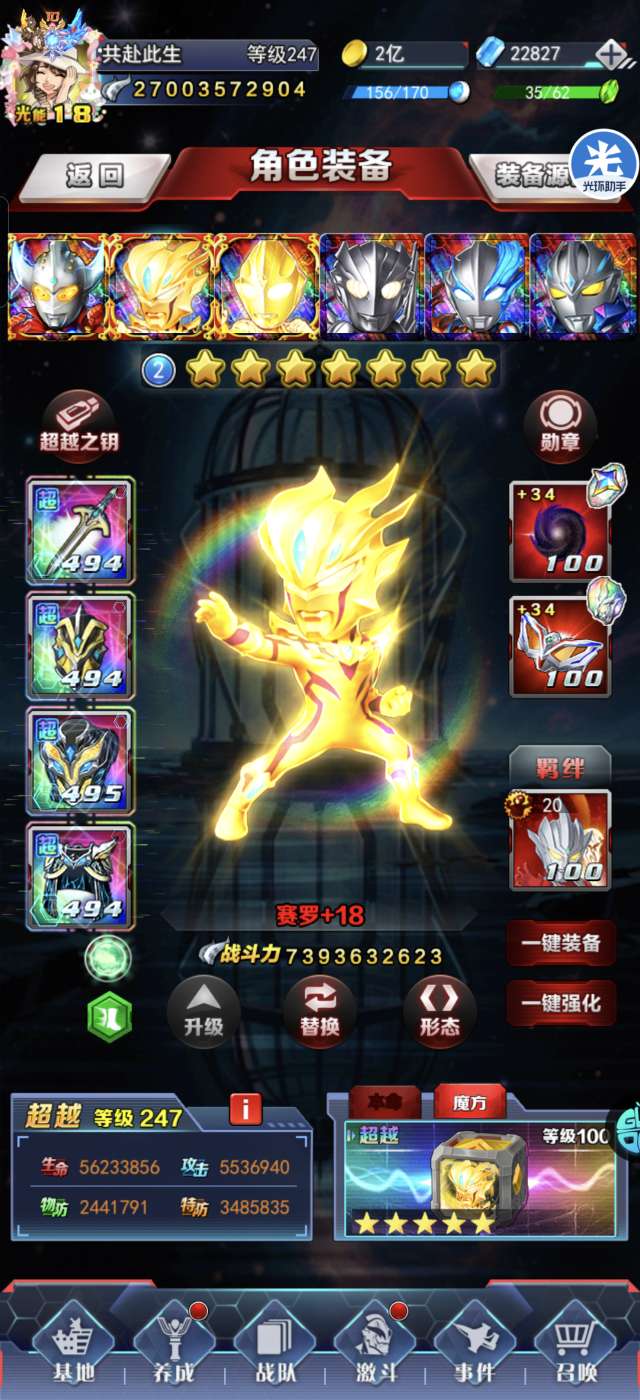Open 事件 in bottom navigation
640x1400 pixels.
473,1346
